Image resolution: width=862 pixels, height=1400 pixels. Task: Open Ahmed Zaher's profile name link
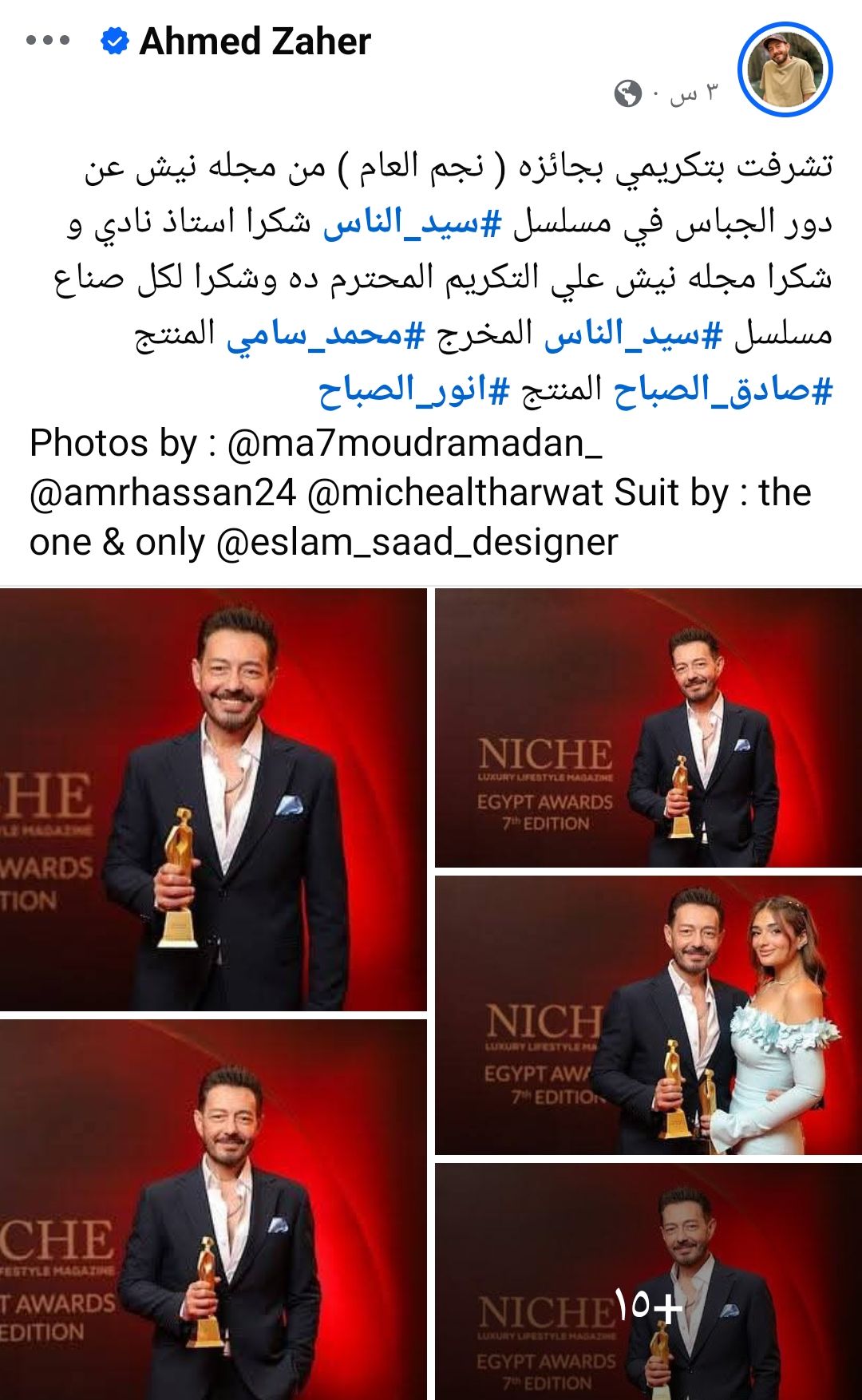pyautogui.click(x=255, y=42)
